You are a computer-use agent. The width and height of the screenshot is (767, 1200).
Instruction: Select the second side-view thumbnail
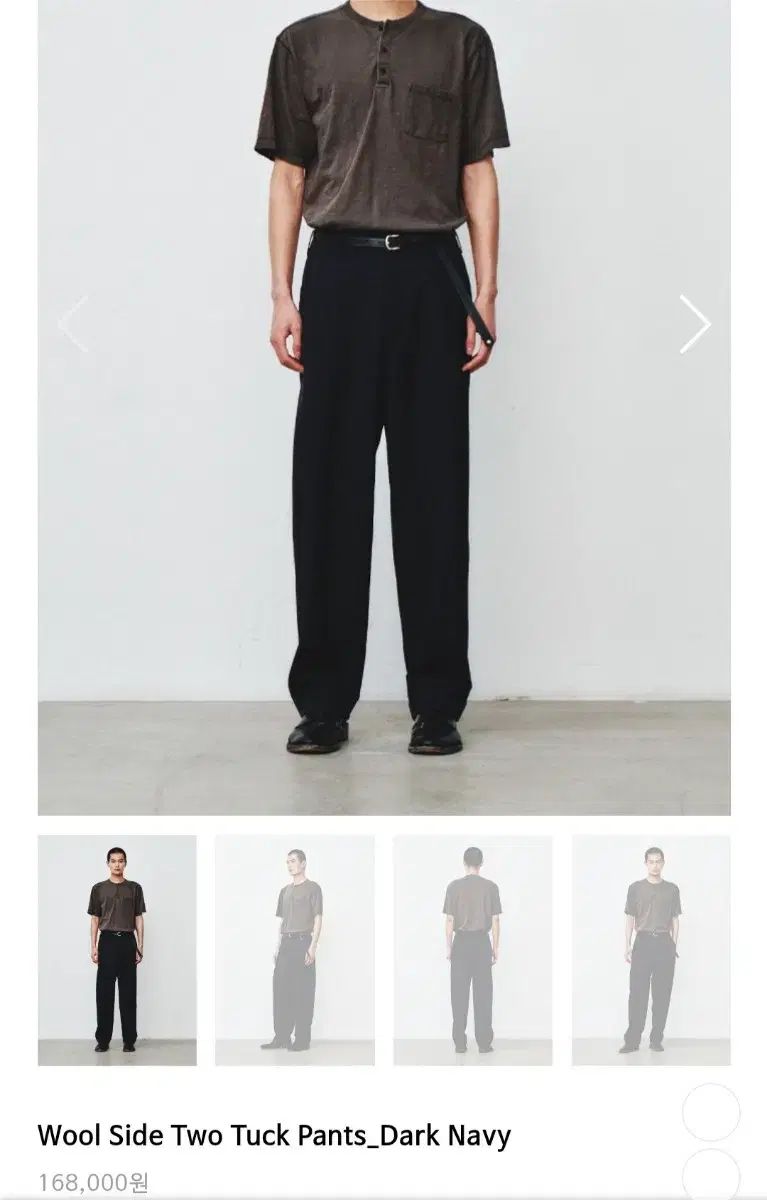(295, 950)
